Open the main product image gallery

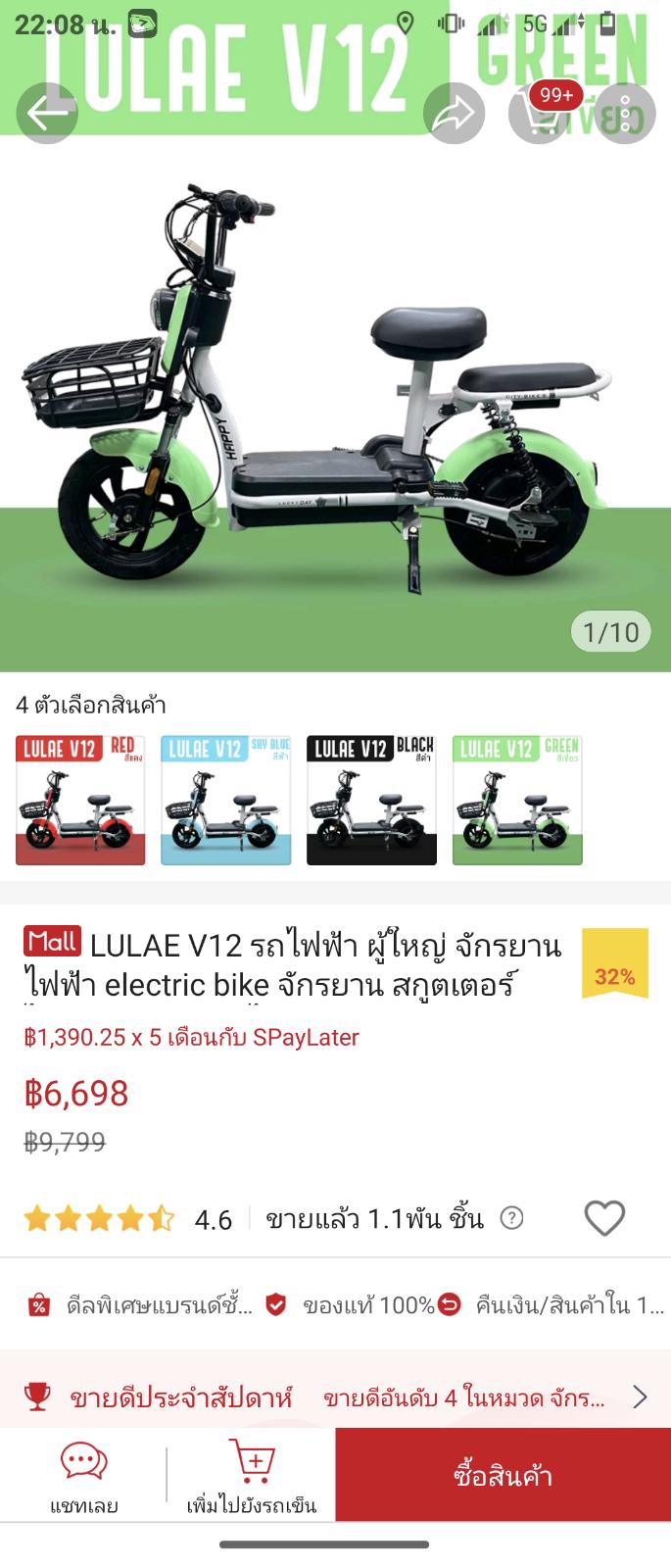335,404
